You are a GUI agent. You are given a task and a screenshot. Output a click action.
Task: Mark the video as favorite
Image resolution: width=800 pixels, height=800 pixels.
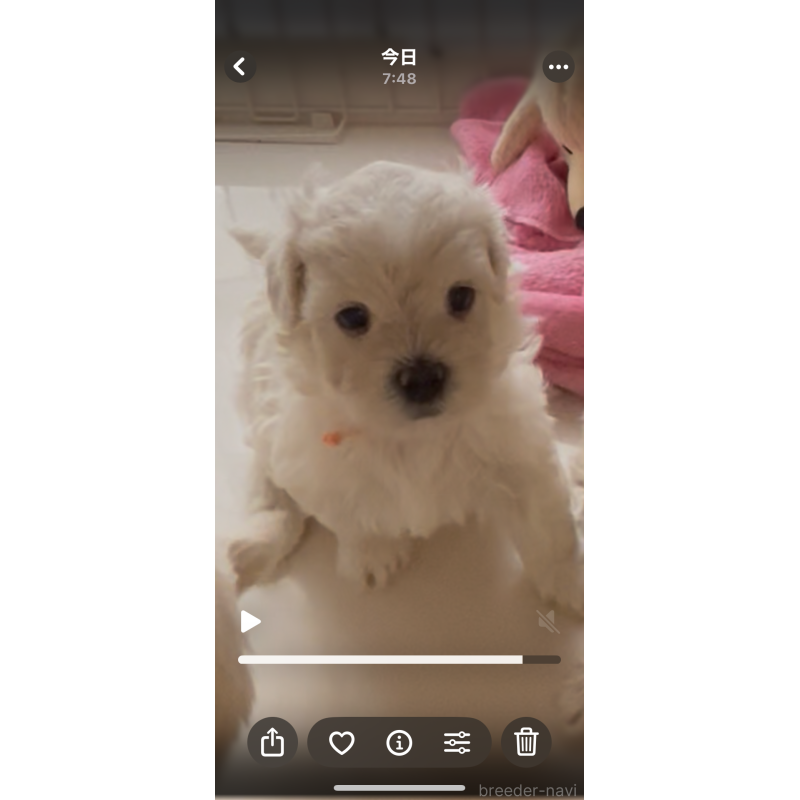(342, 742)
